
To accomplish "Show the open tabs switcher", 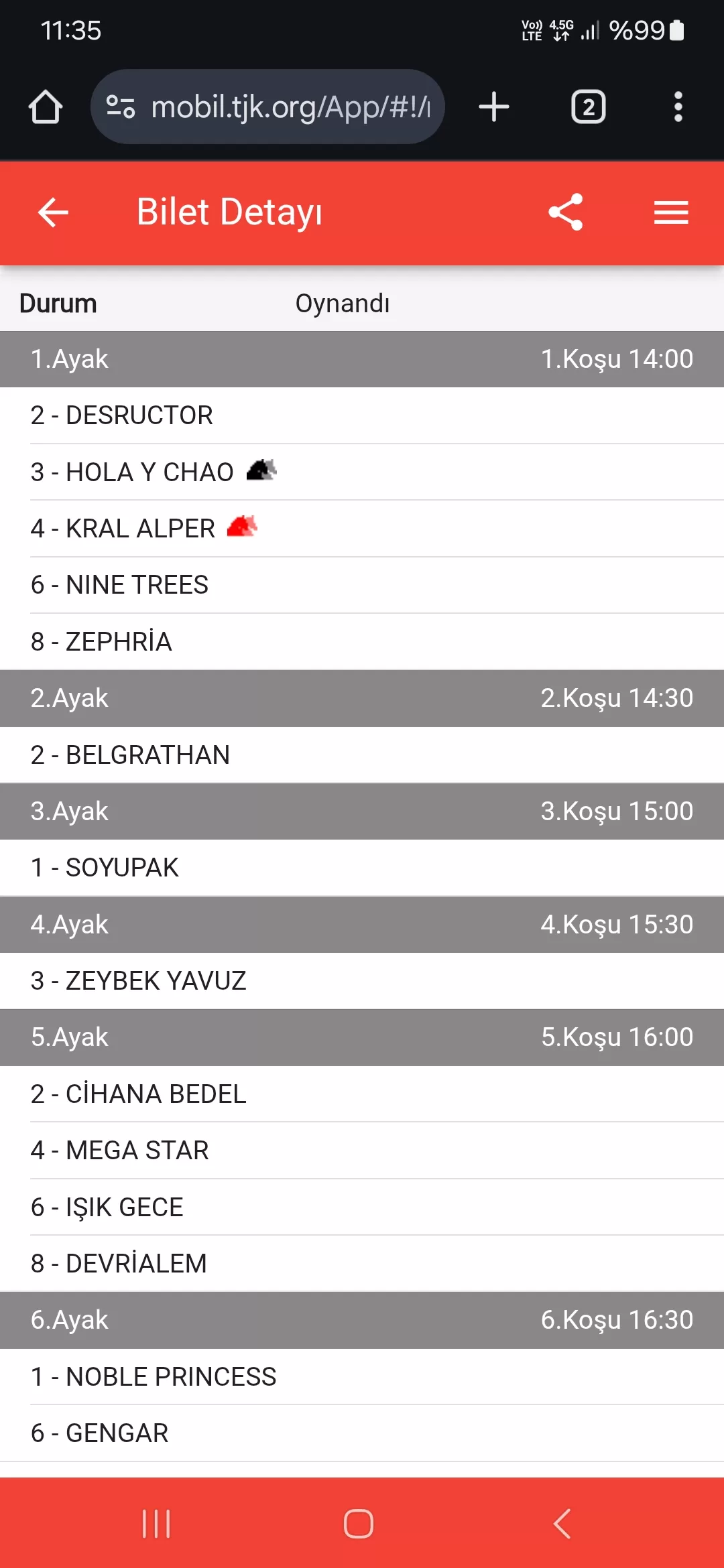I will pyautogui.click(x=588, y=107).
